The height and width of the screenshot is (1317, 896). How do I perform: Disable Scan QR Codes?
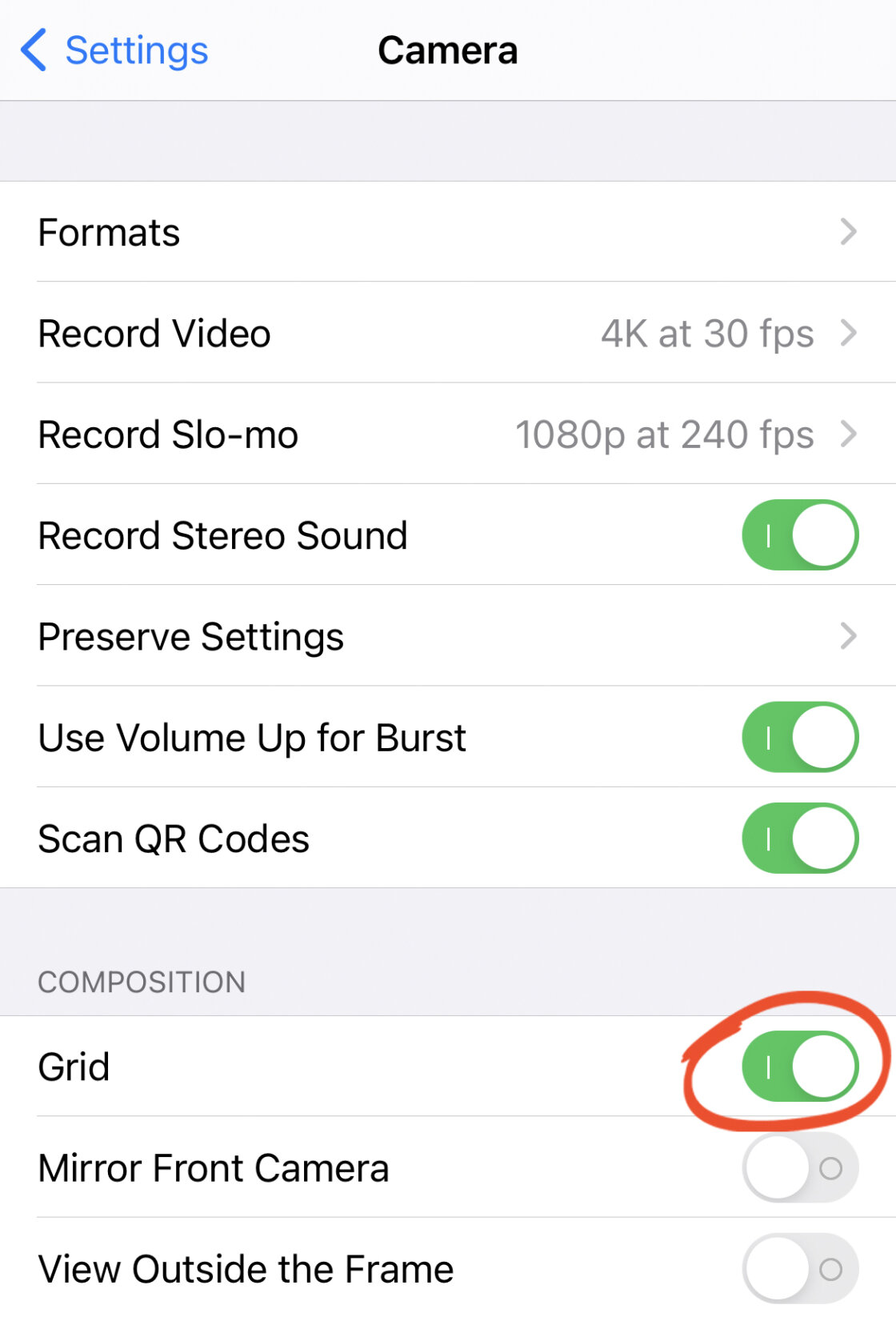(799, 839)
